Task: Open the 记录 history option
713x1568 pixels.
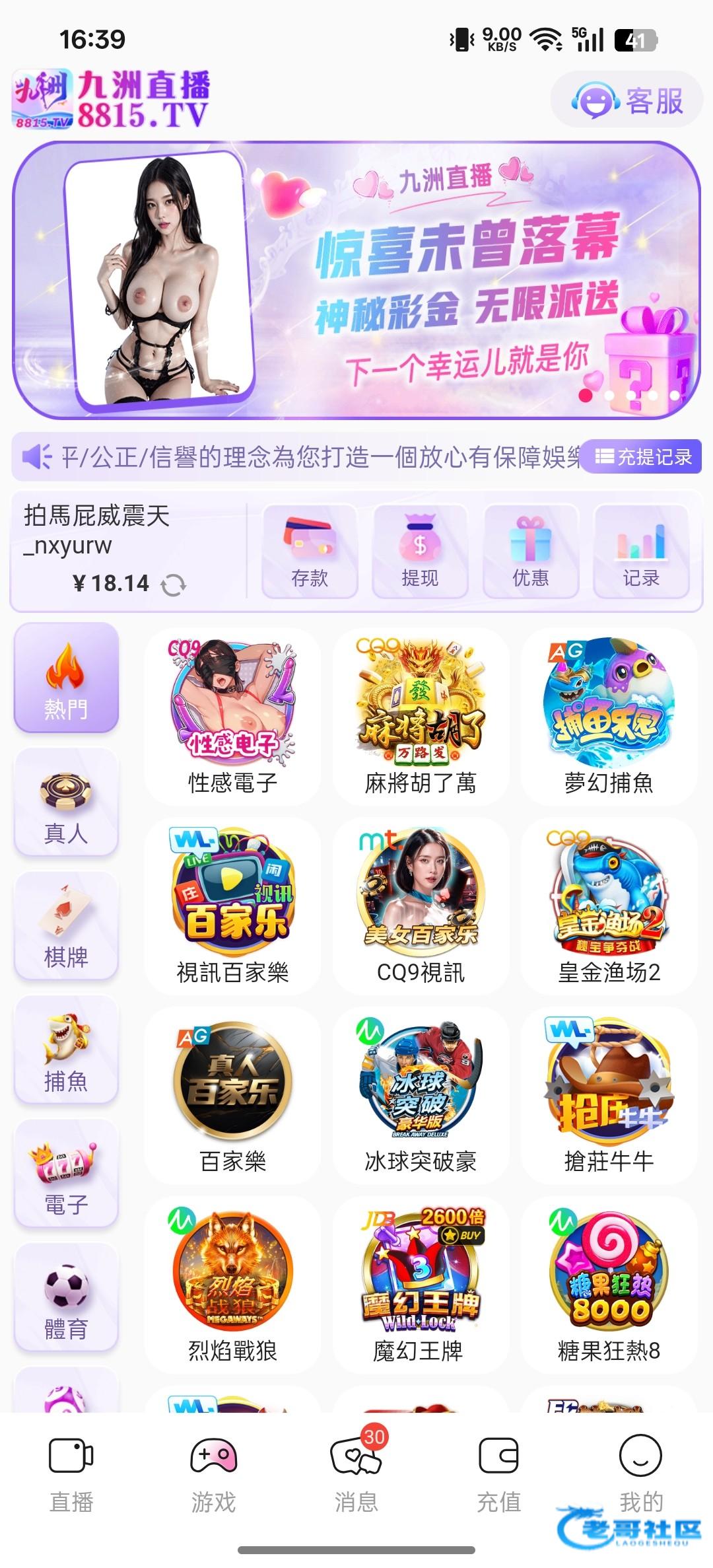Action: (641, 552)
